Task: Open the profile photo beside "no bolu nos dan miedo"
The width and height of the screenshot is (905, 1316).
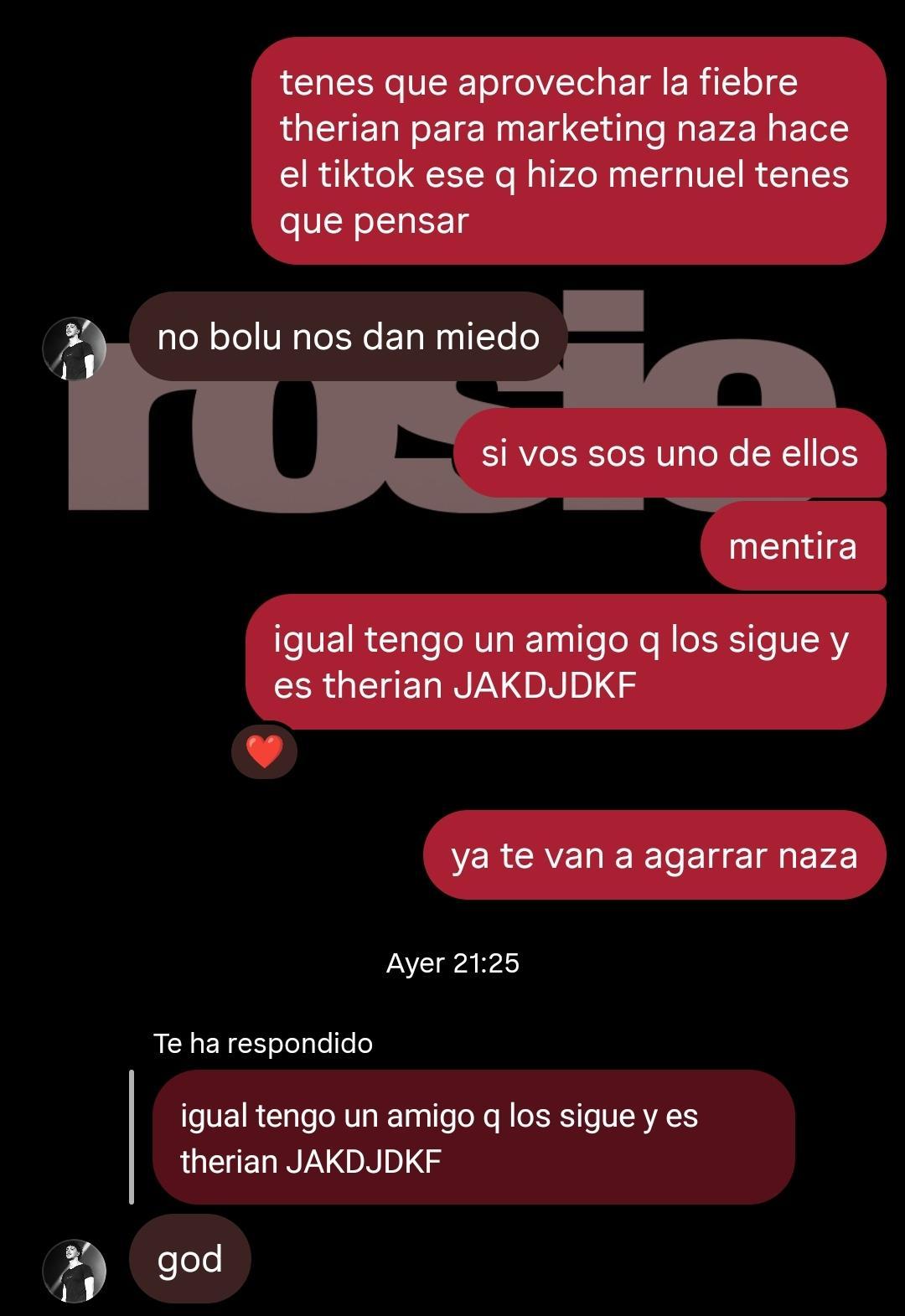Action: tap(75, 348)
